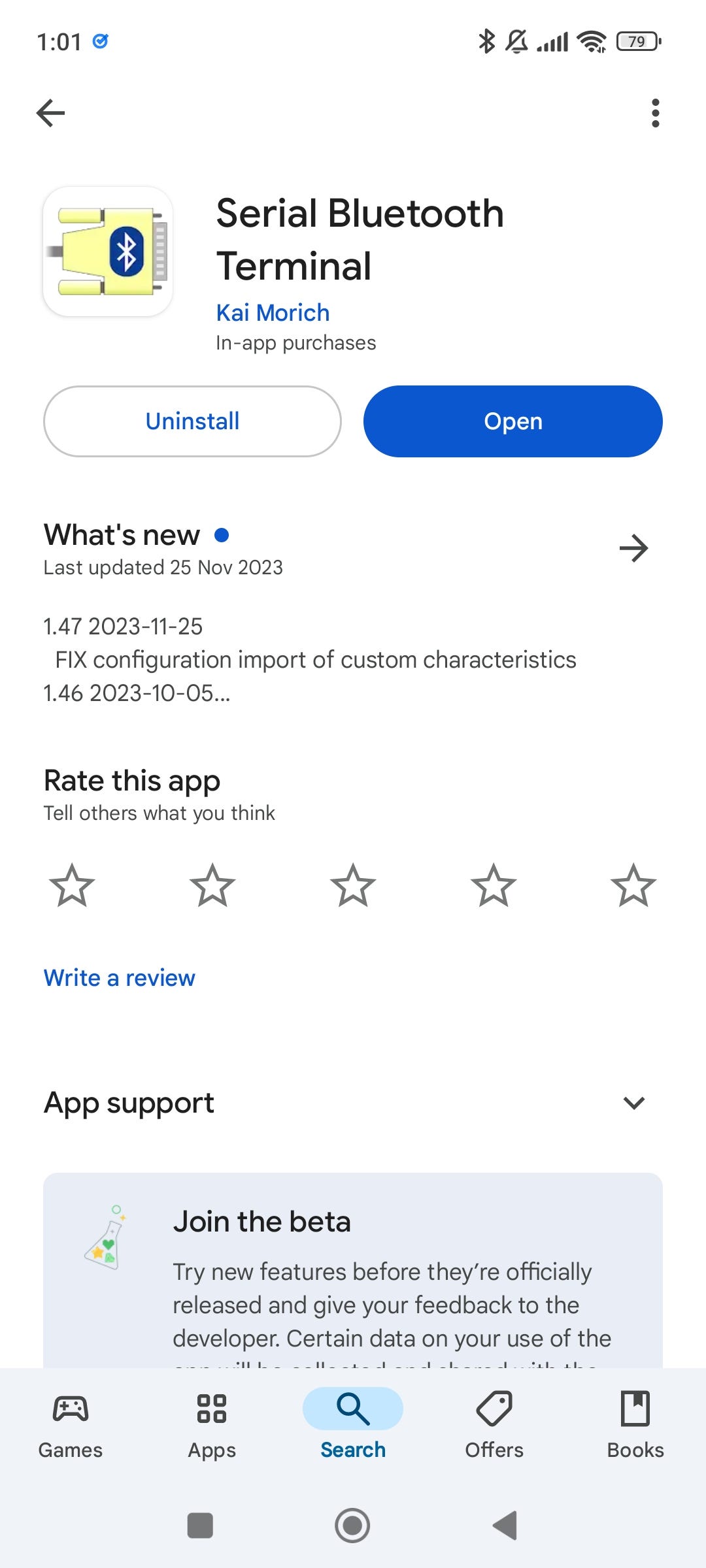Rate the app five stars
The width and height of the screenshot is (706, 1568).
coord(633,886)
